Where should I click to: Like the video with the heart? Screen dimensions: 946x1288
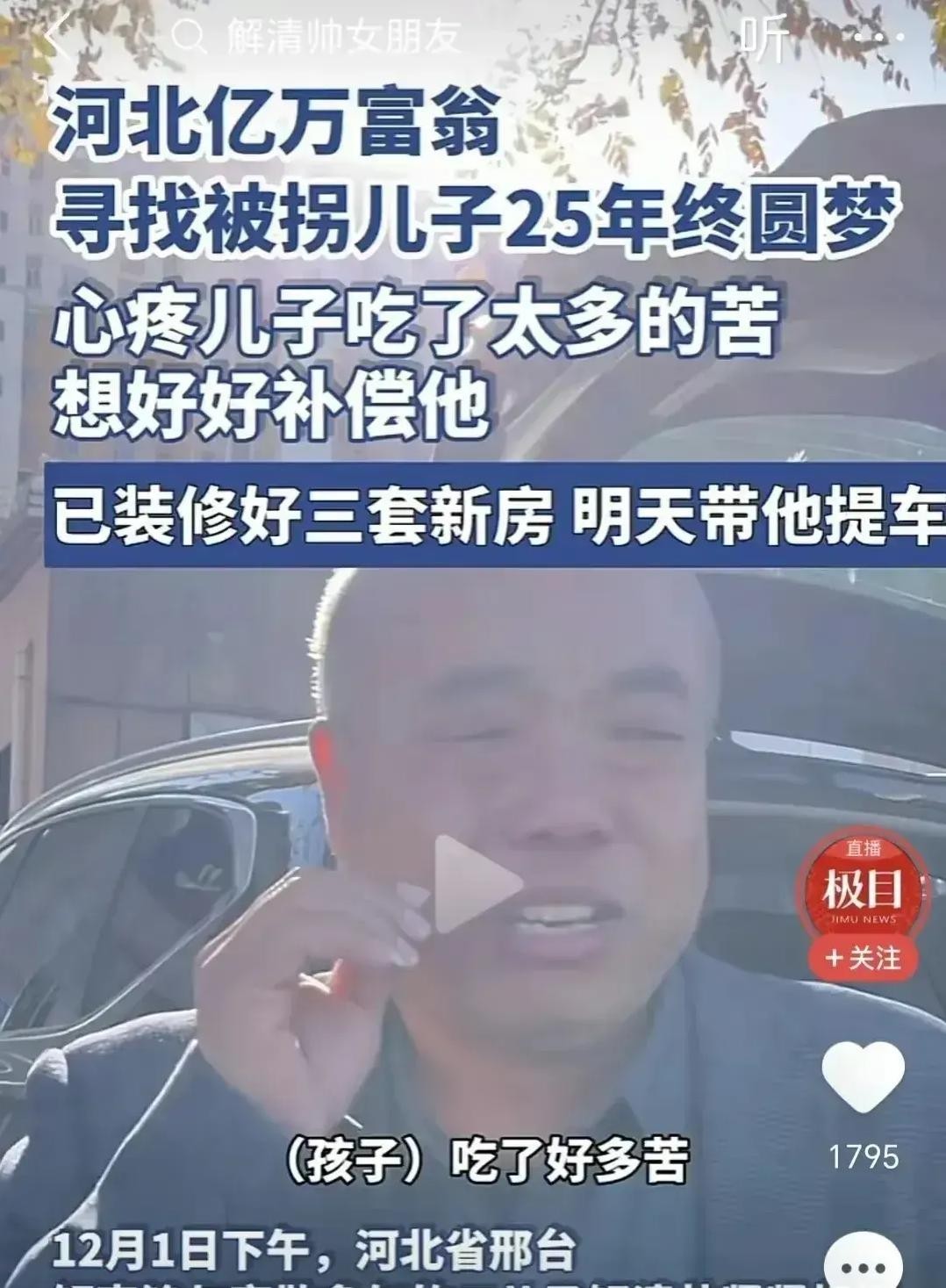pyautogui.click(x=863, y=1082)
